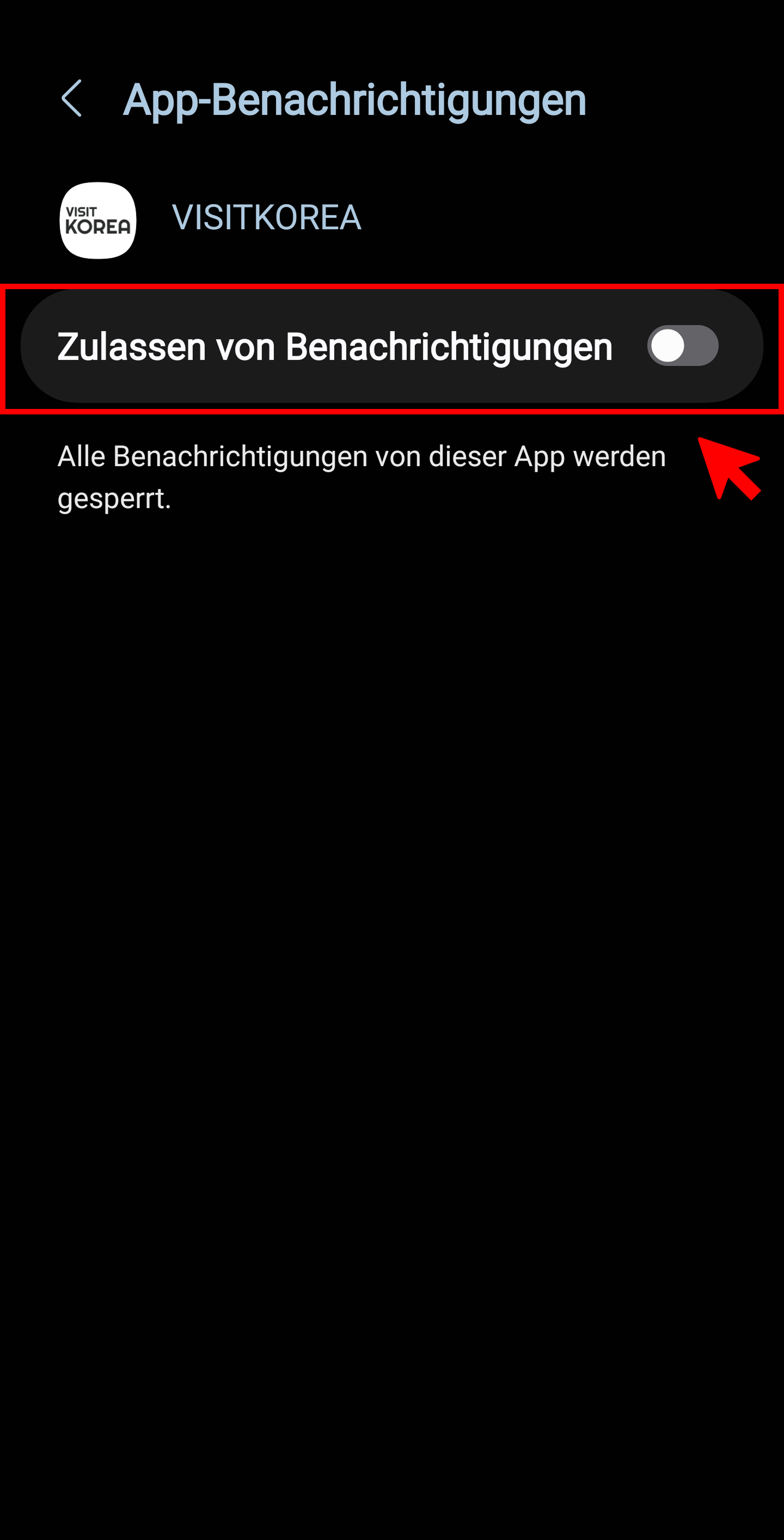
Task: Select the highlighted notification permission row
Action: pyautogui.click(x=335, y=346)
